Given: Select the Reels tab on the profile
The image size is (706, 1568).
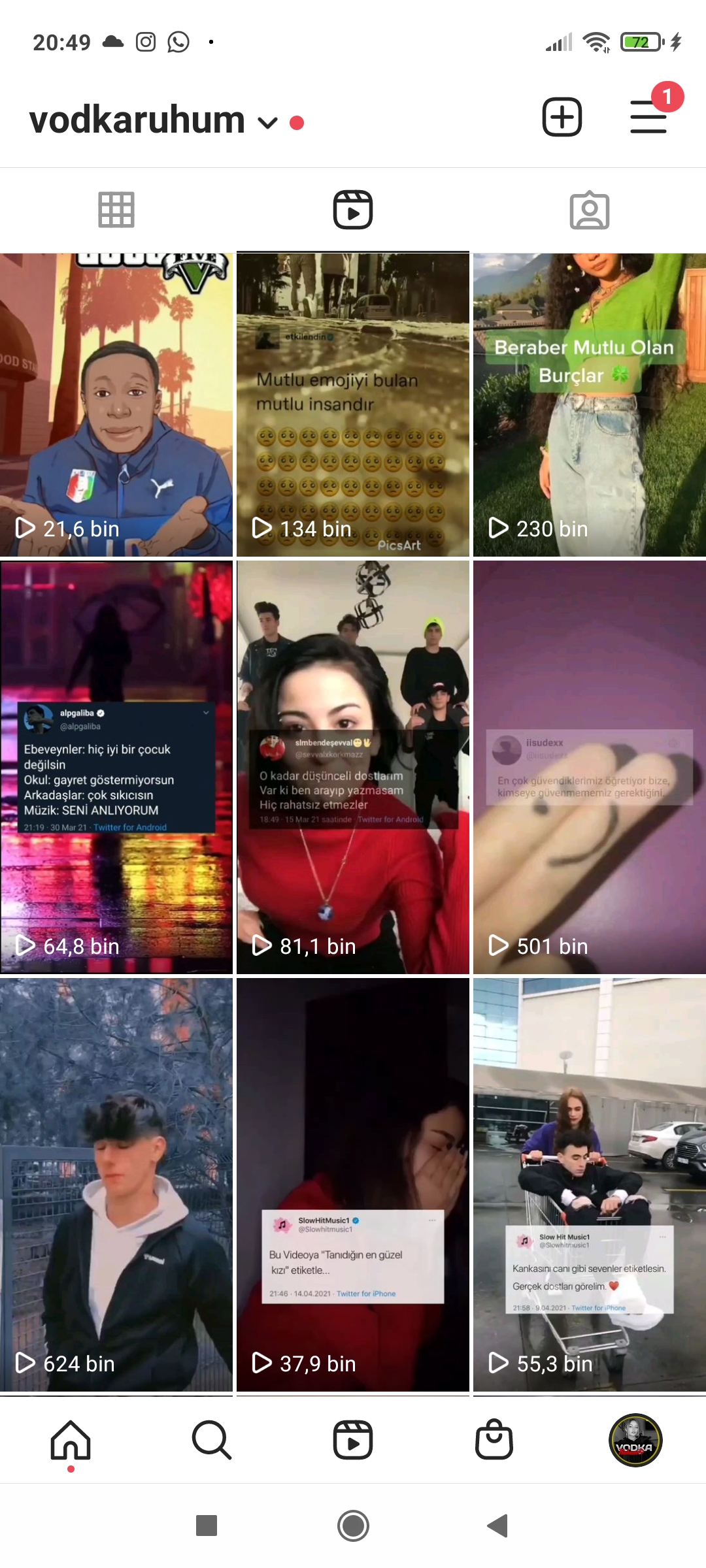Looking at the screenshot, I should tap(353, 210).
